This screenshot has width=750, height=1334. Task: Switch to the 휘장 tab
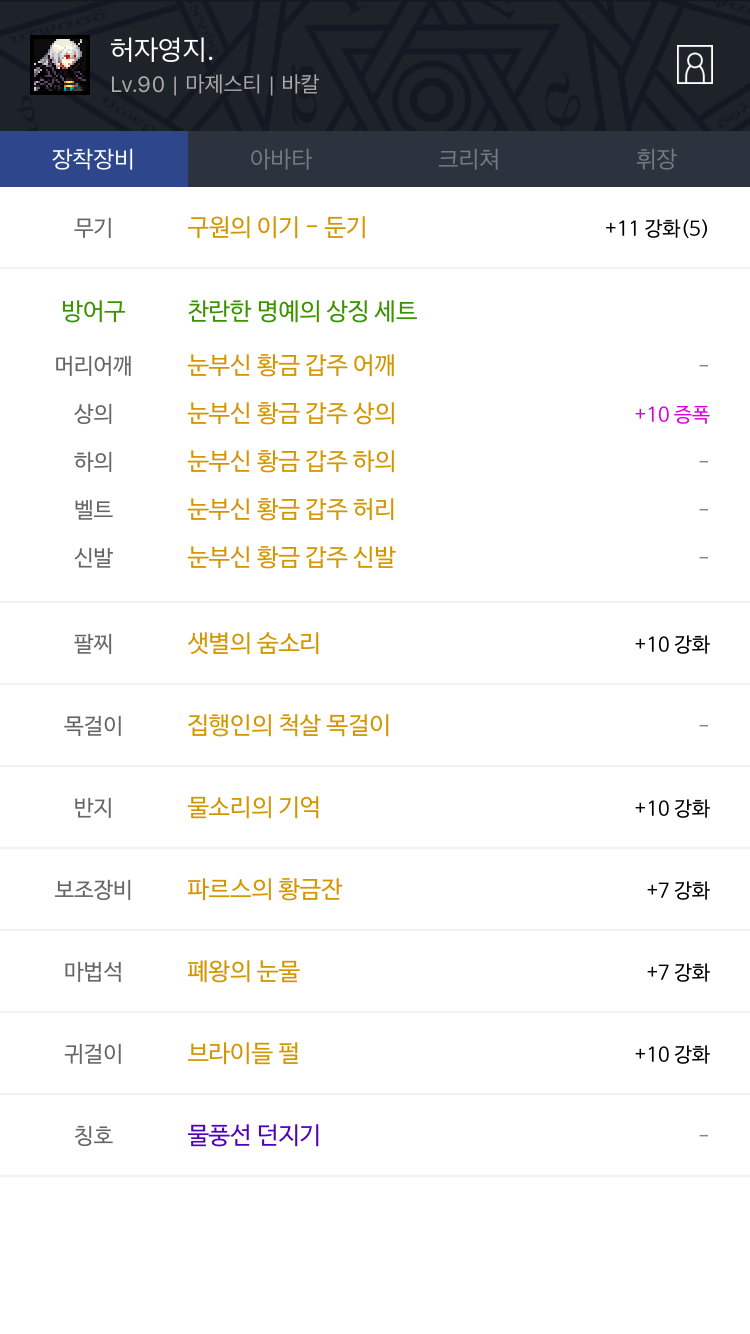[656, 159]
